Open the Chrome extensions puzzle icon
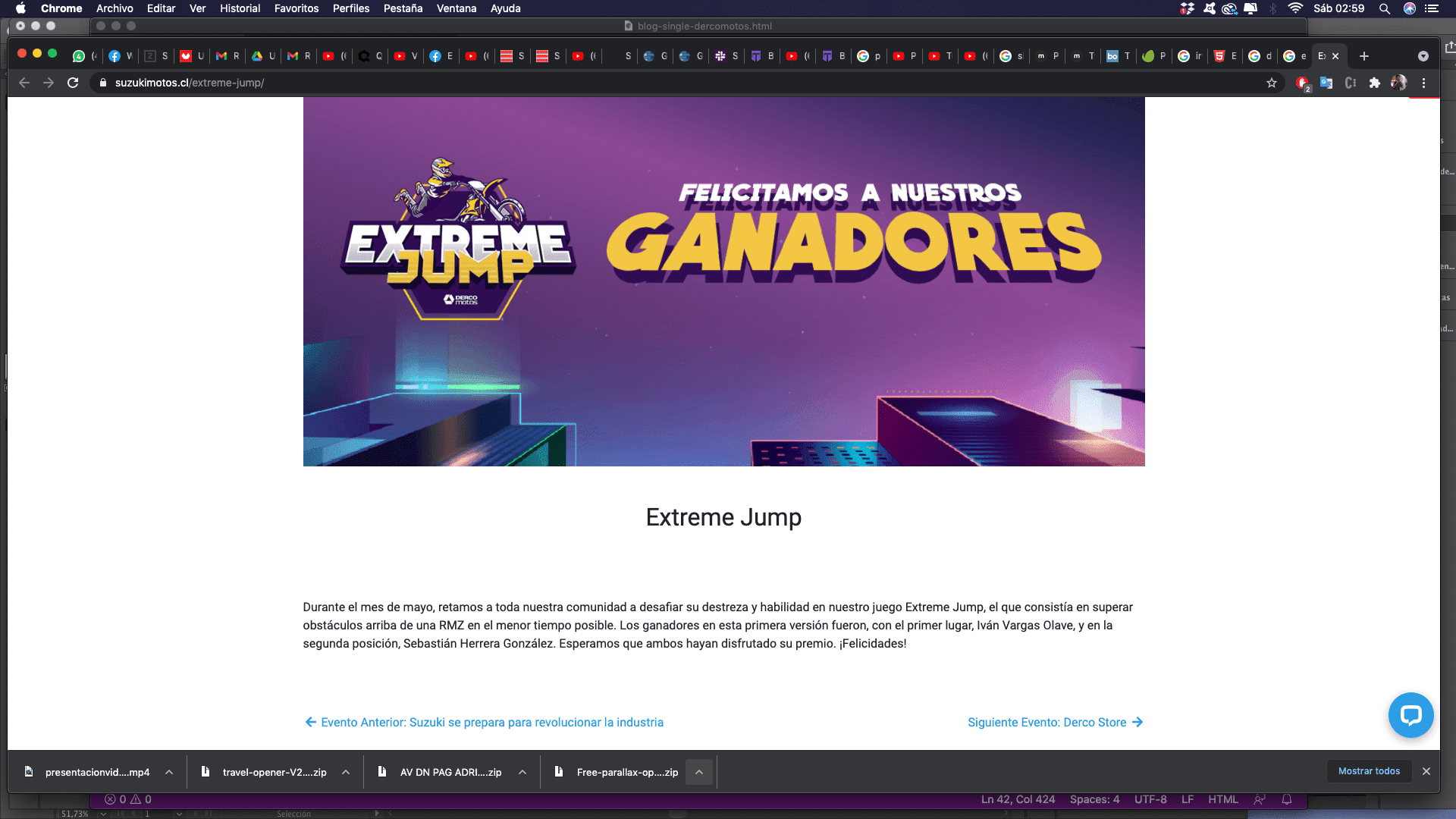This screenshot has width=1456, height=819. pyautogui.click(x=1375, y=83)
